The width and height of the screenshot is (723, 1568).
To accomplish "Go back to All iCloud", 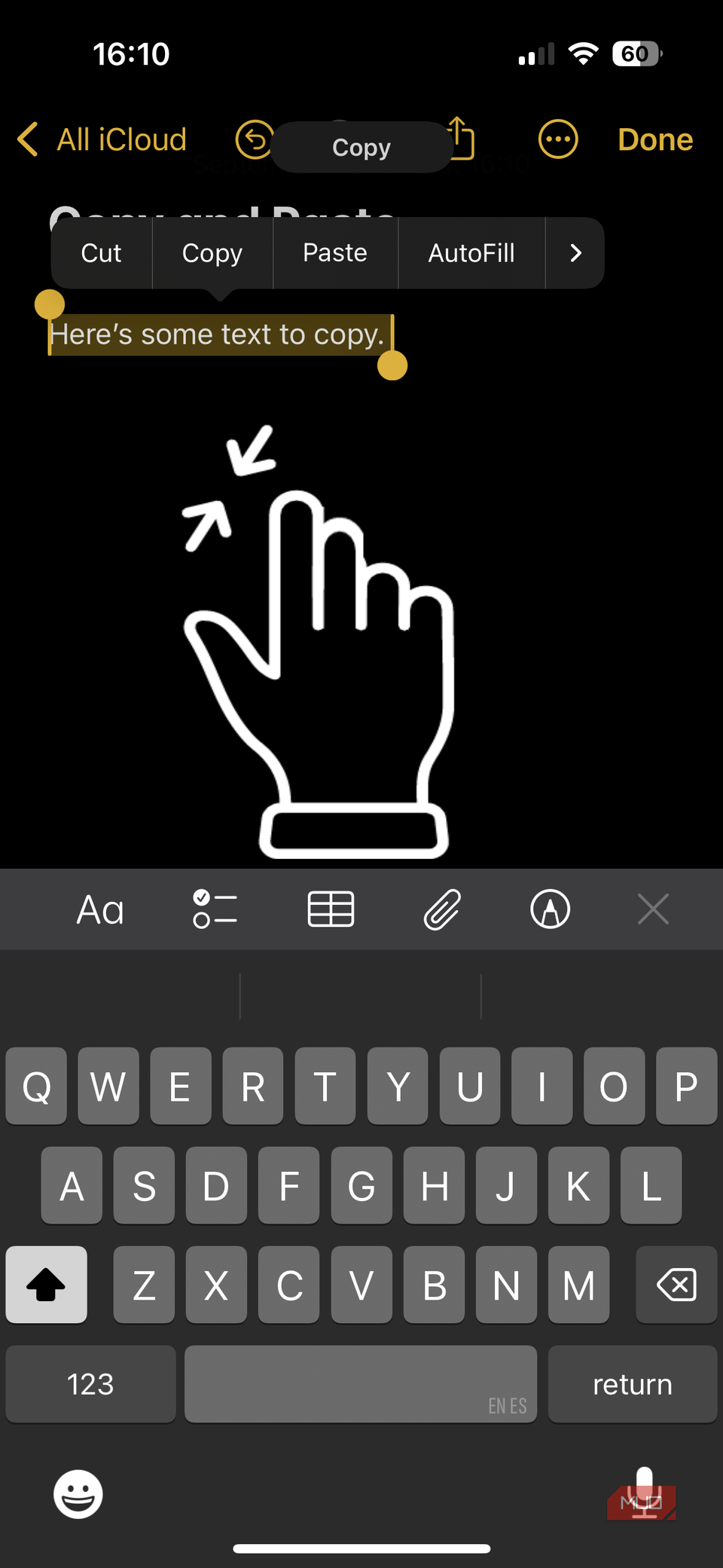I will pos(102,140).
